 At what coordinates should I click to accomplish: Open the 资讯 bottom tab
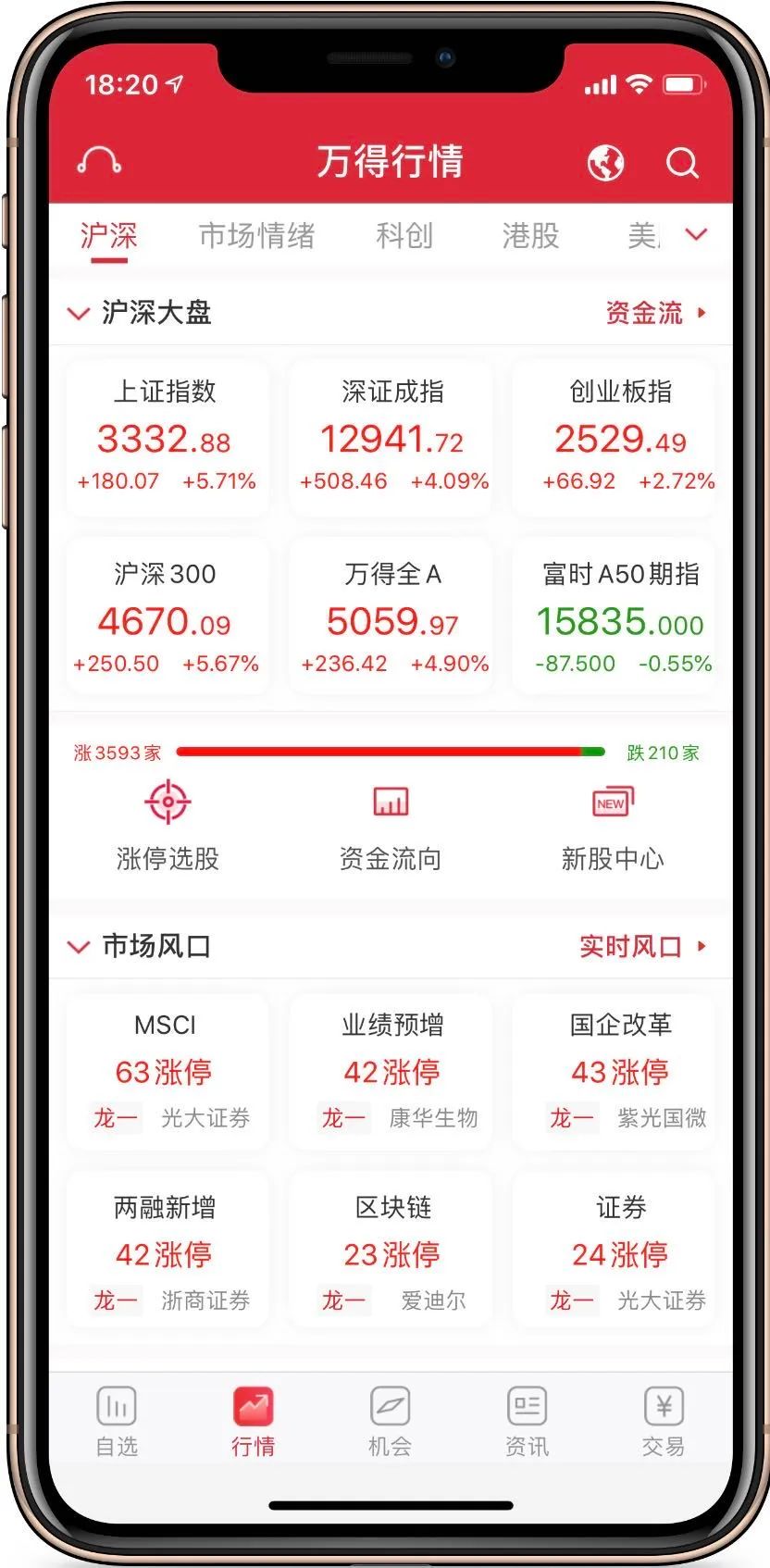[x=527, y=1421]
